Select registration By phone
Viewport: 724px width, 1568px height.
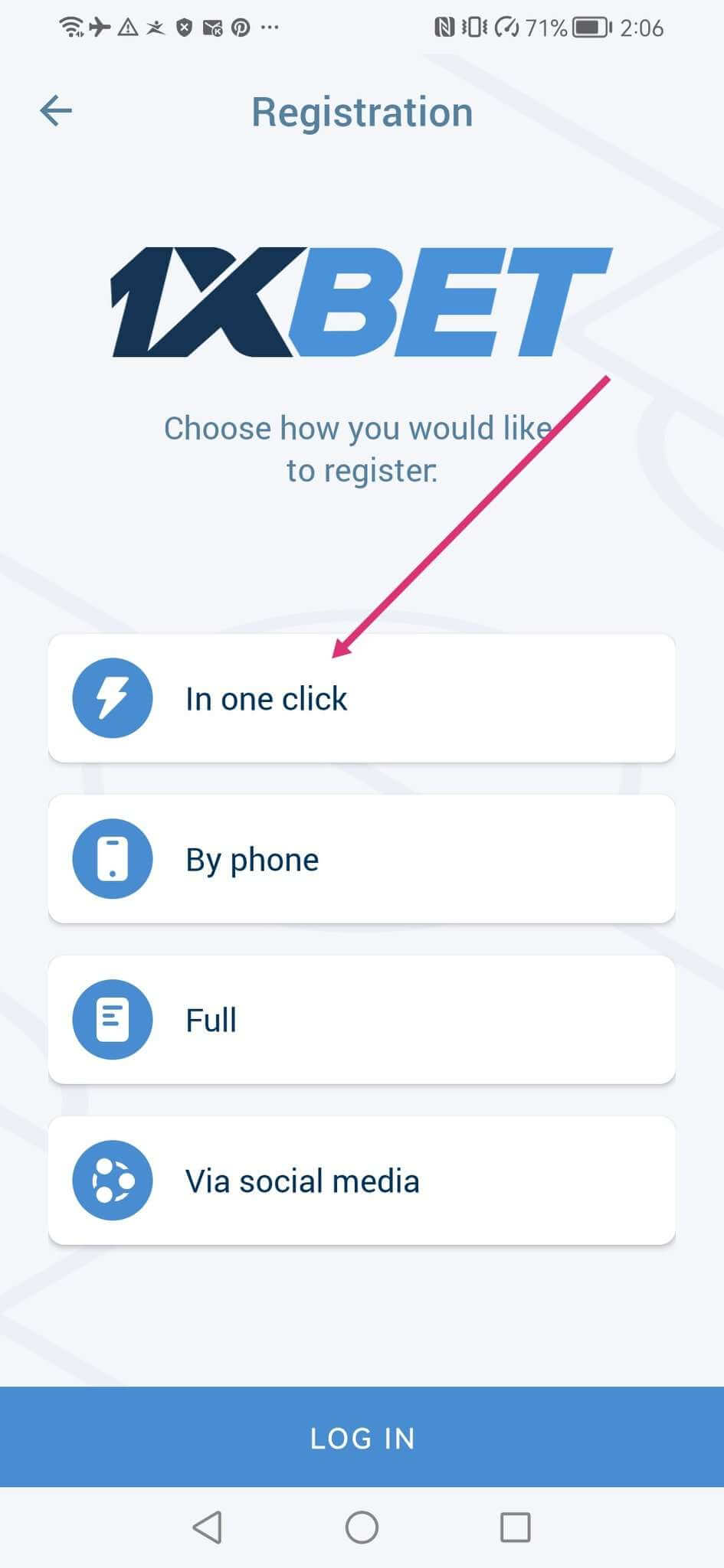tap(362, 859)
